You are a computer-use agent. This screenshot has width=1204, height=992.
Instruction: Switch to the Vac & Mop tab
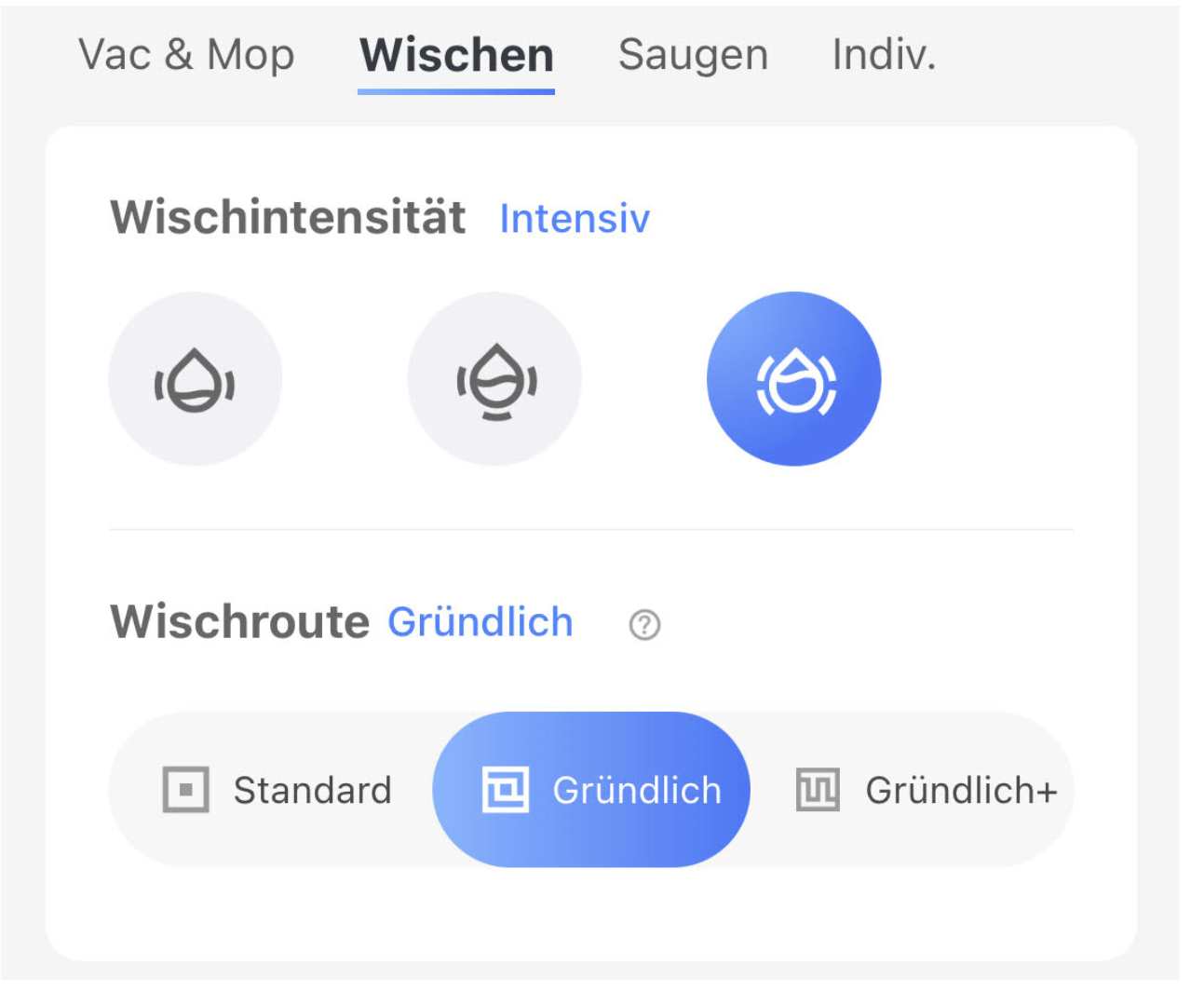click(x=186, y=55)
